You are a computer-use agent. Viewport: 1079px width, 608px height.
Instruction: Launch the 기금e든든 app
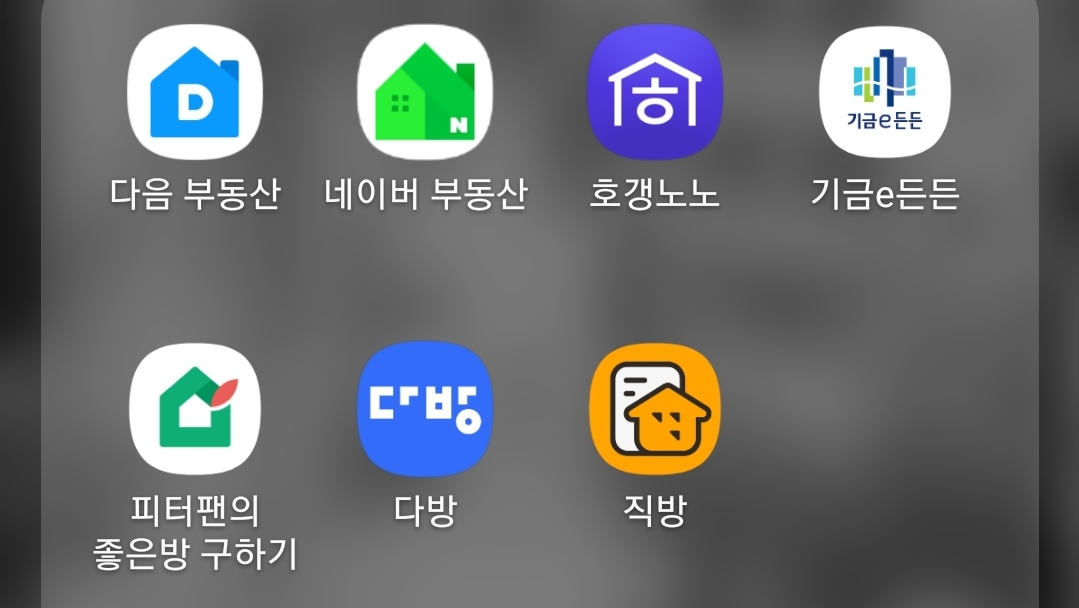884,93
